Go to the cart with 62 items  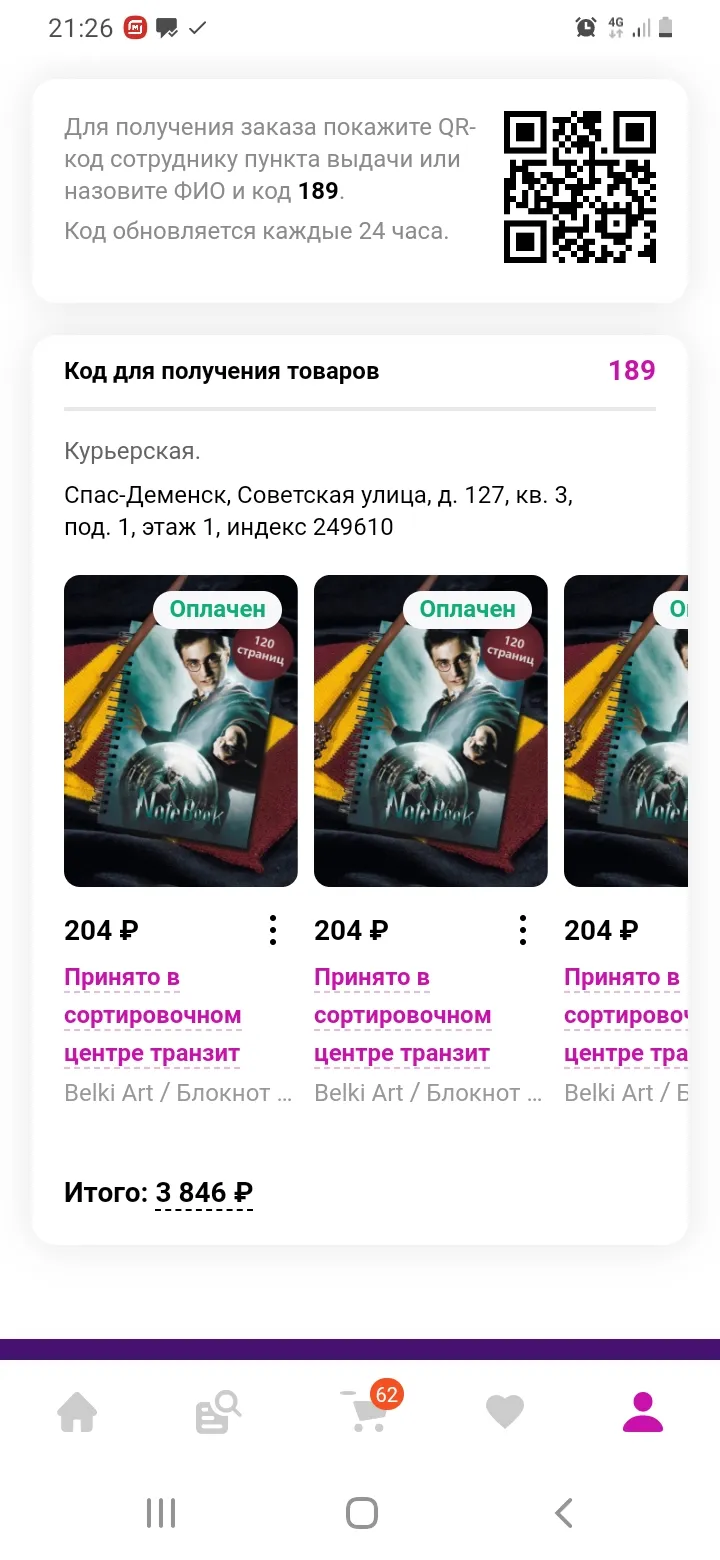(368, 1408)
